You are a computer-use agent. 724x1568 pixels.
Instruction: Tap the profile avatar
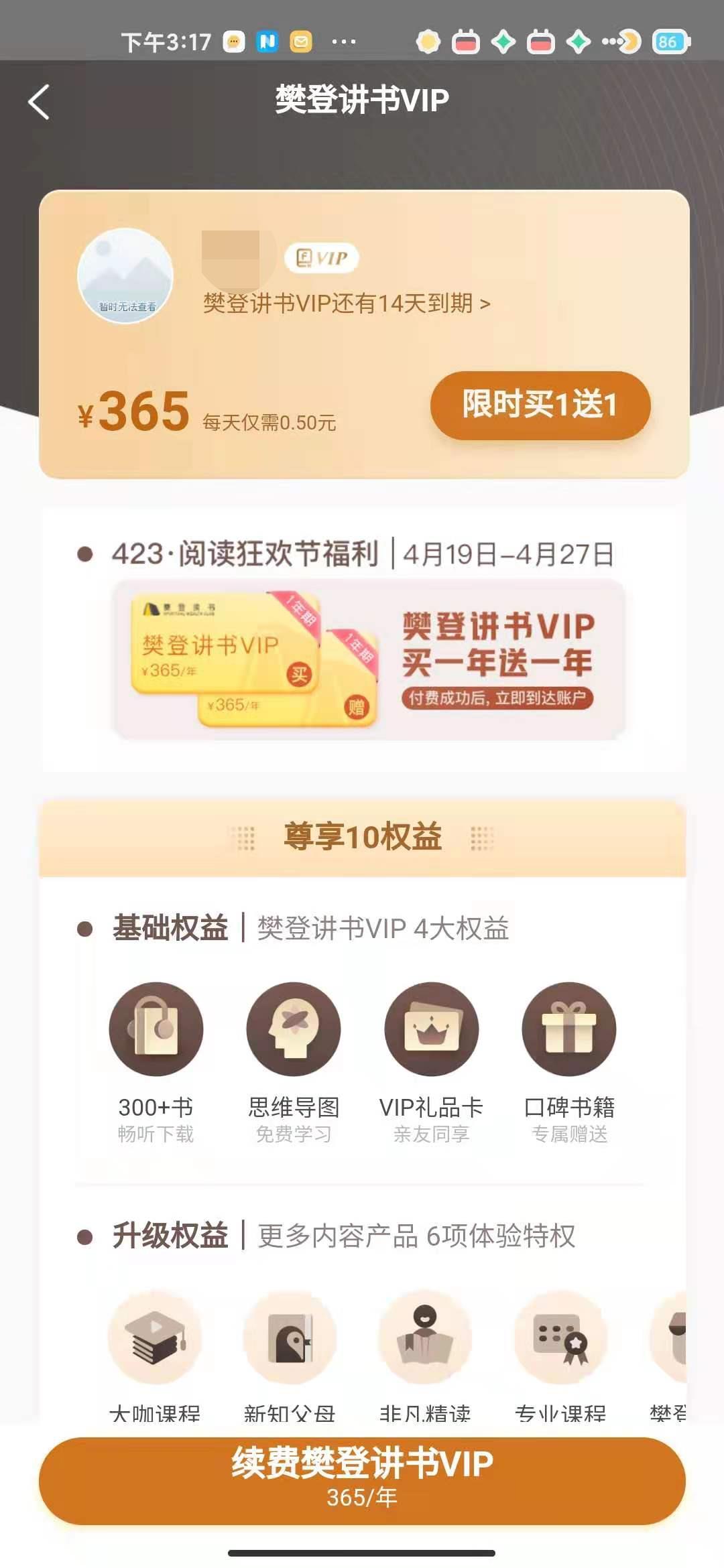pos(125,275)
